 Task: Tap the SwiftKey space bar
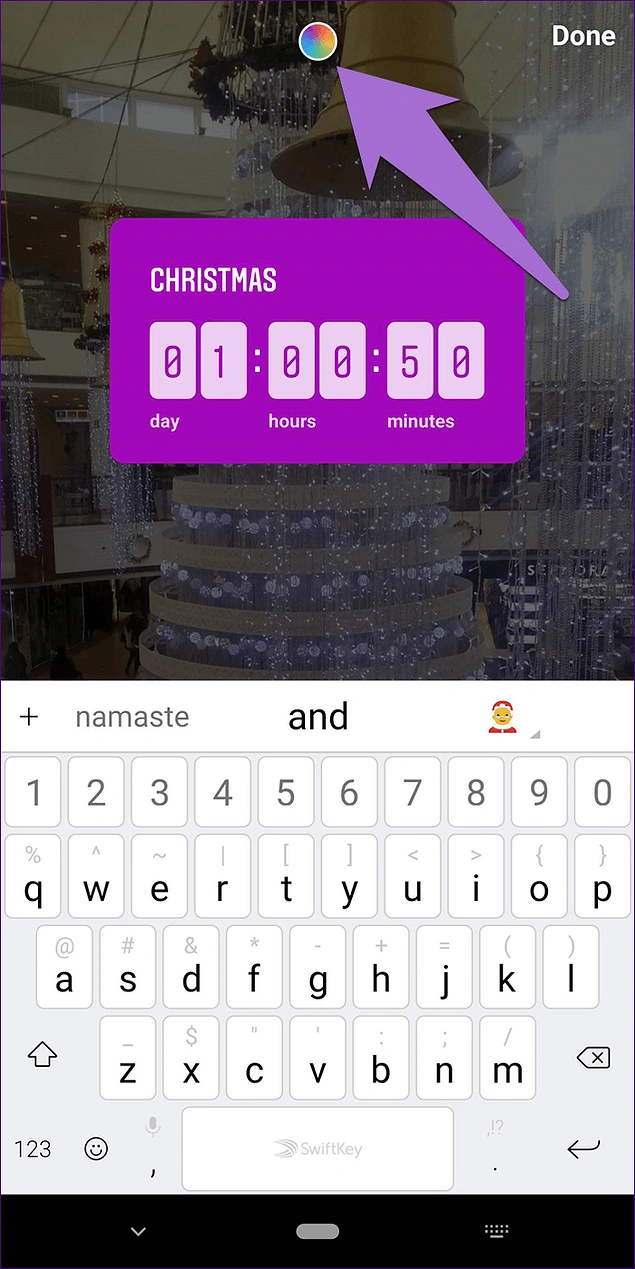tap(317, 1148)
